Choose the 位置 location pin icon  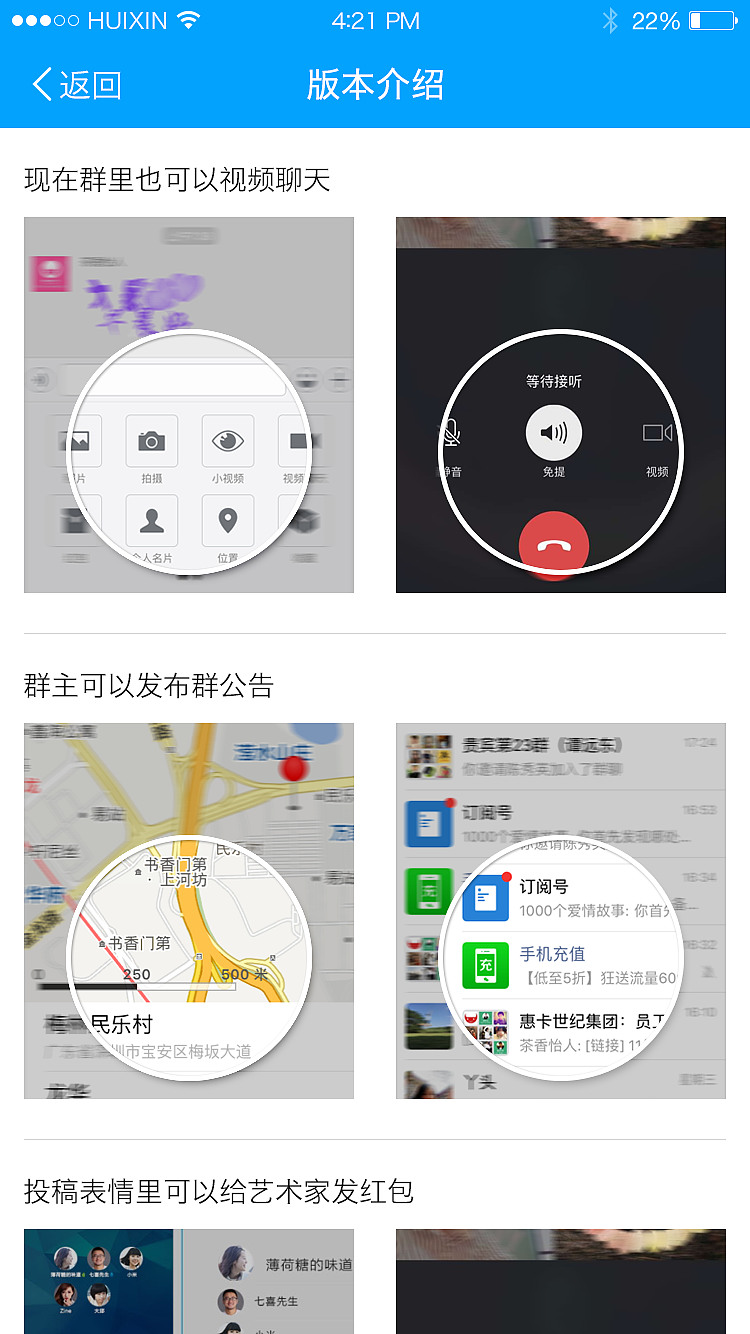(229, 521)
